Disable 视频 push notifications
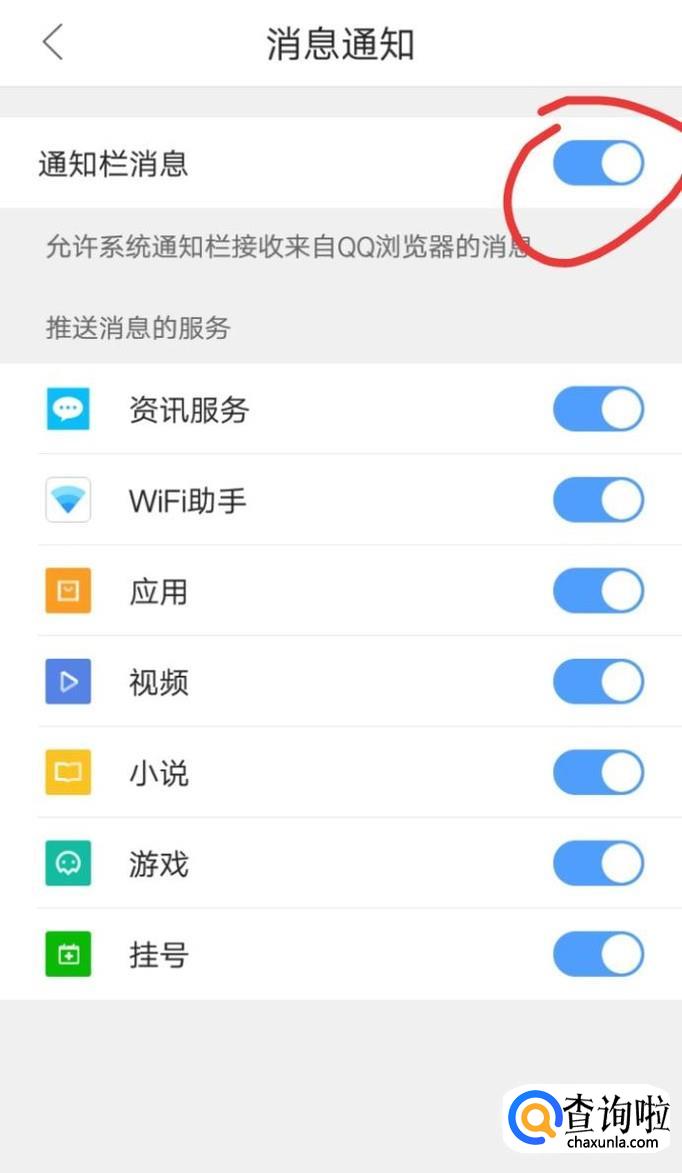 coord(598,682)
